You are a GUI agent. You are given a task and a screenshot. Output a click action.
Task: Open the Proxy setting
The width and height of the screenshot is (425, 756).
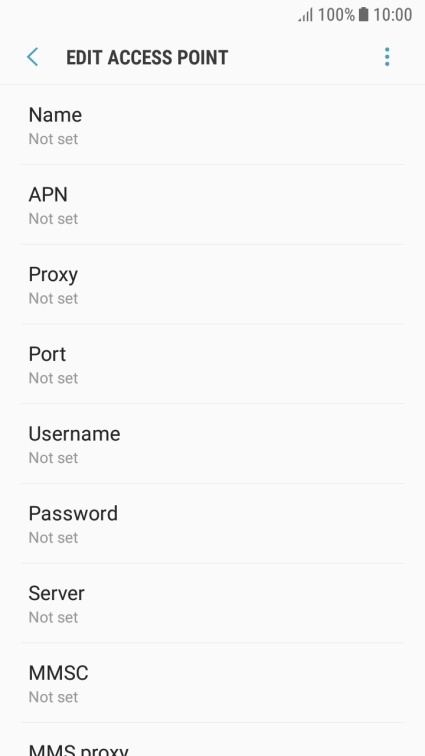[x=212, y=284]
